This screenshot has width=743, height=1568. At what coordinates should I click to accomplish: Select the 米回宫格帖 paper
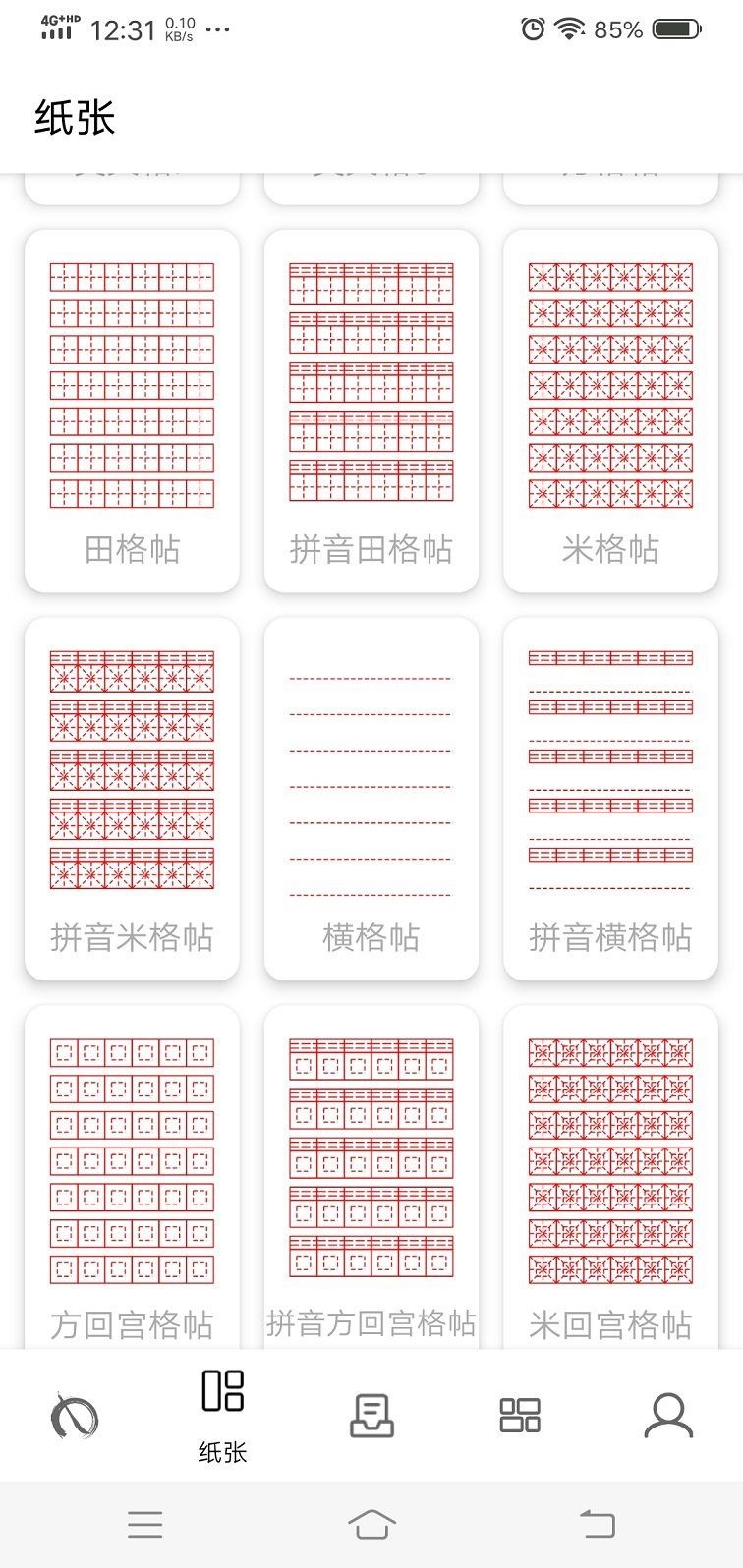(610, 1179)
